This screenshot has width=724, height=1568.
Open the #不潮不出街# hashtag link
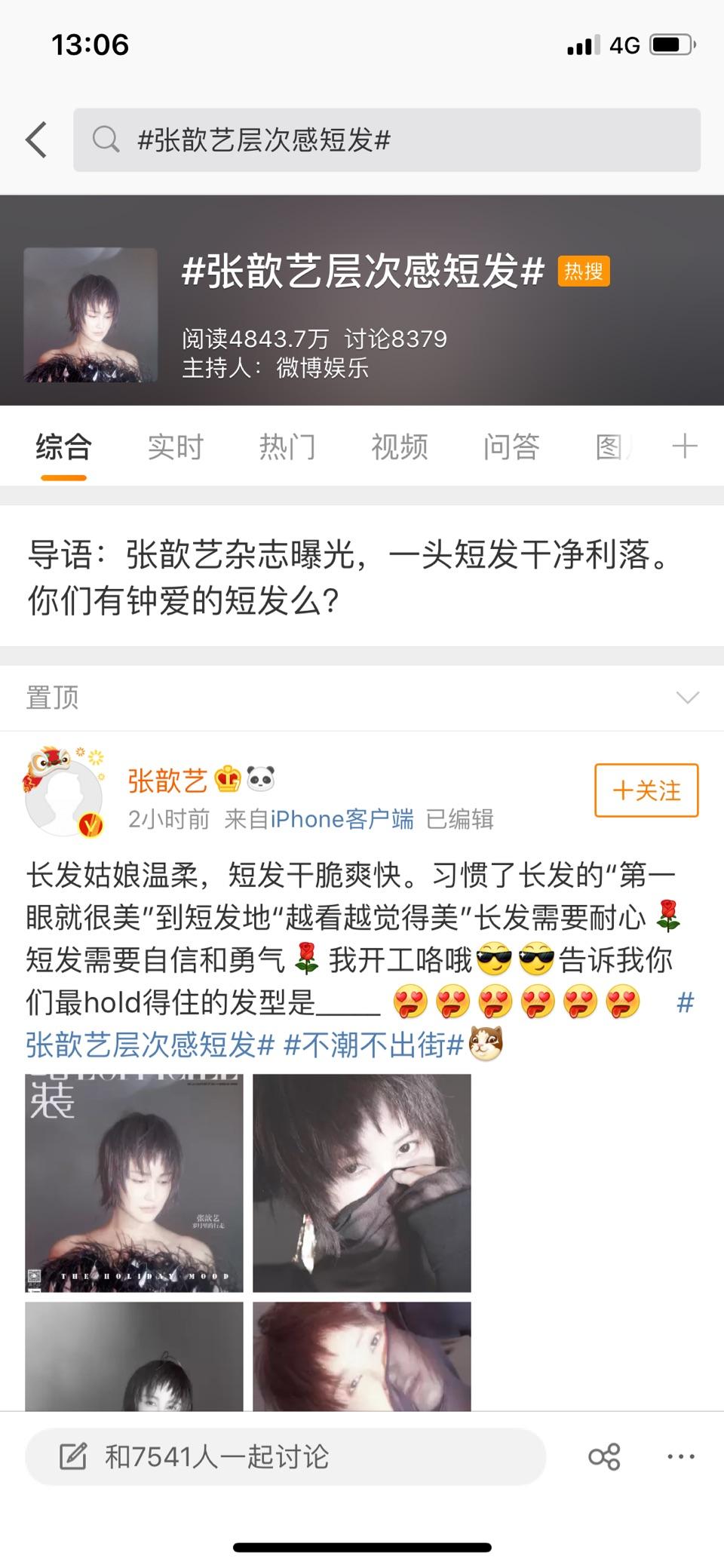pyautogui.click(x=373, y=1045)
